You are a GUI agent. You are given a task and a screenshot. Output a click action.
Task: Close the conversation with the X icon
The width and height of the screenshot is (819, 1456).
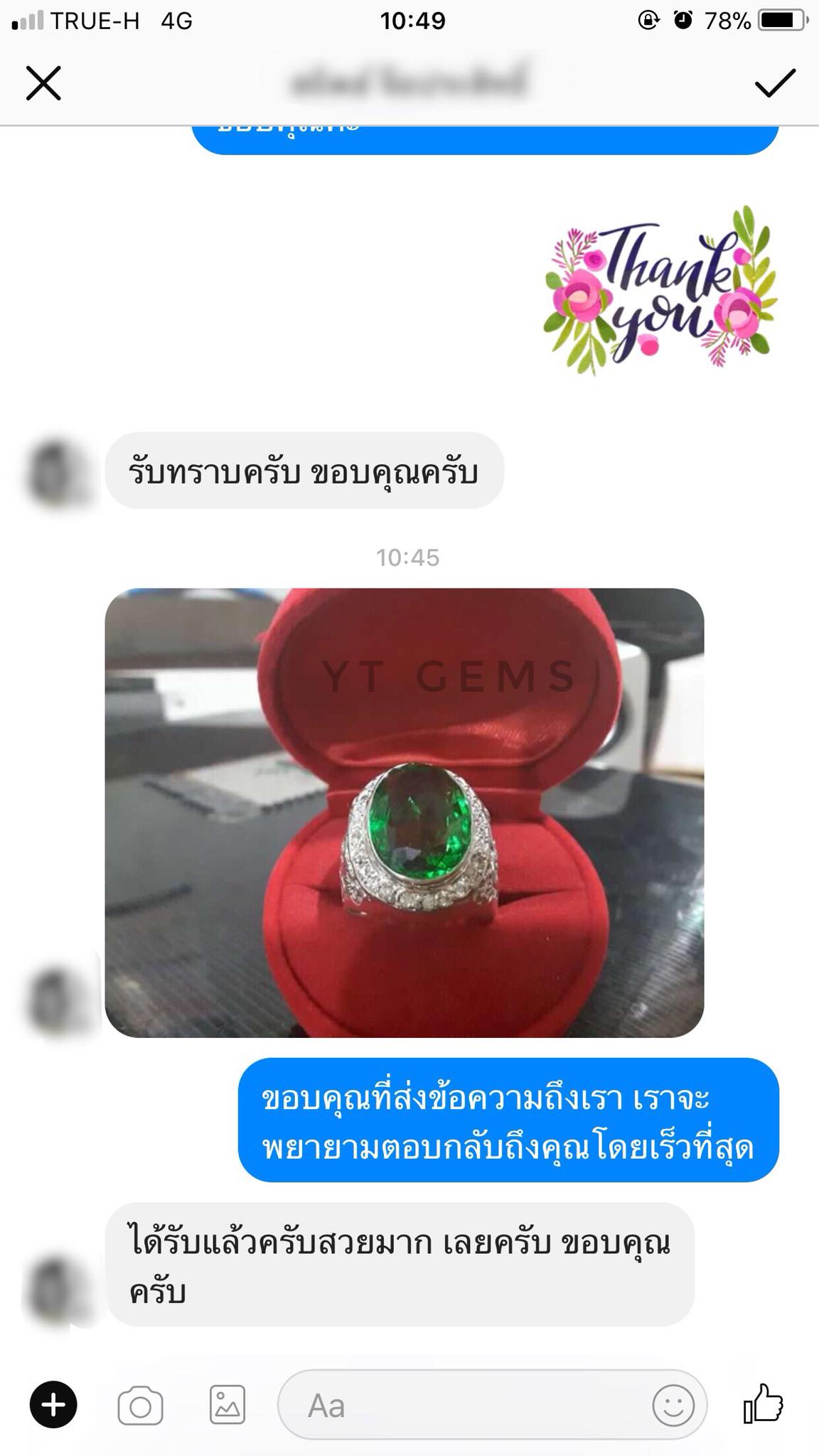(43, 83)
